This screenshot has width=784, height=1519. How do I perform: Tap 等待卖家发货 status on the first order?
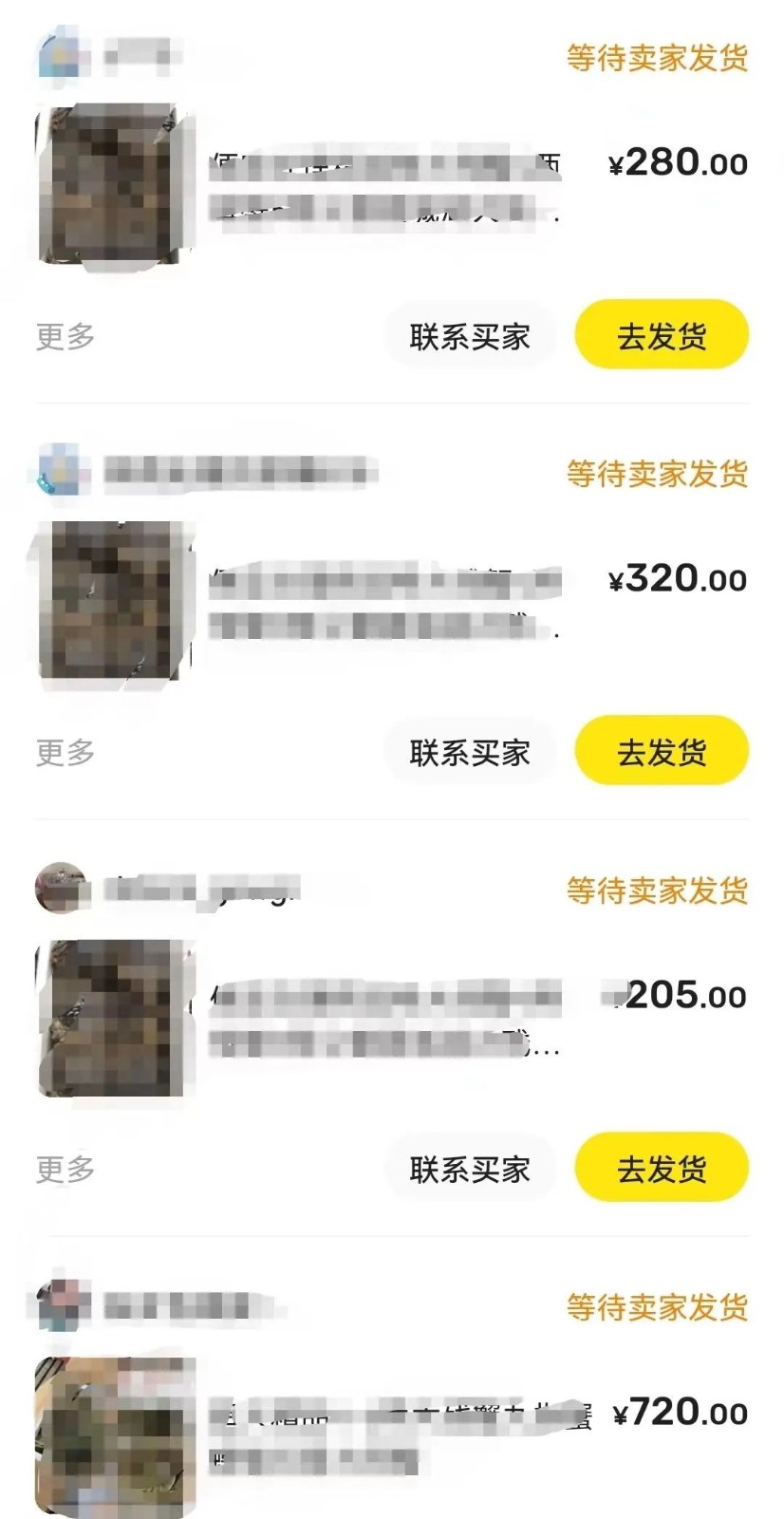pos(657,57)
